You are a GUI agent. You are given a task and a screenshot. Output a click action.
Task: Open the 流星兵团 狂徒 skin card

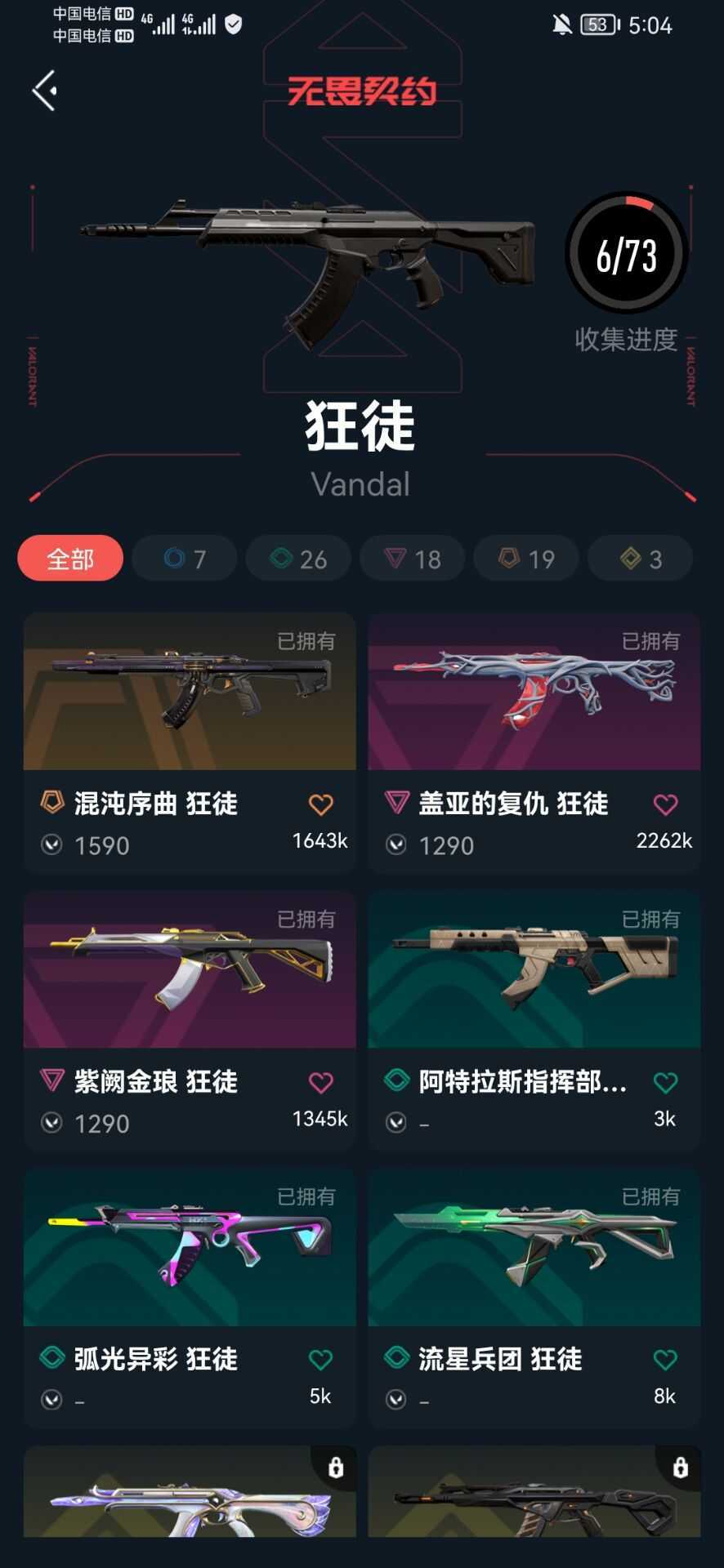pos(534,1298)
